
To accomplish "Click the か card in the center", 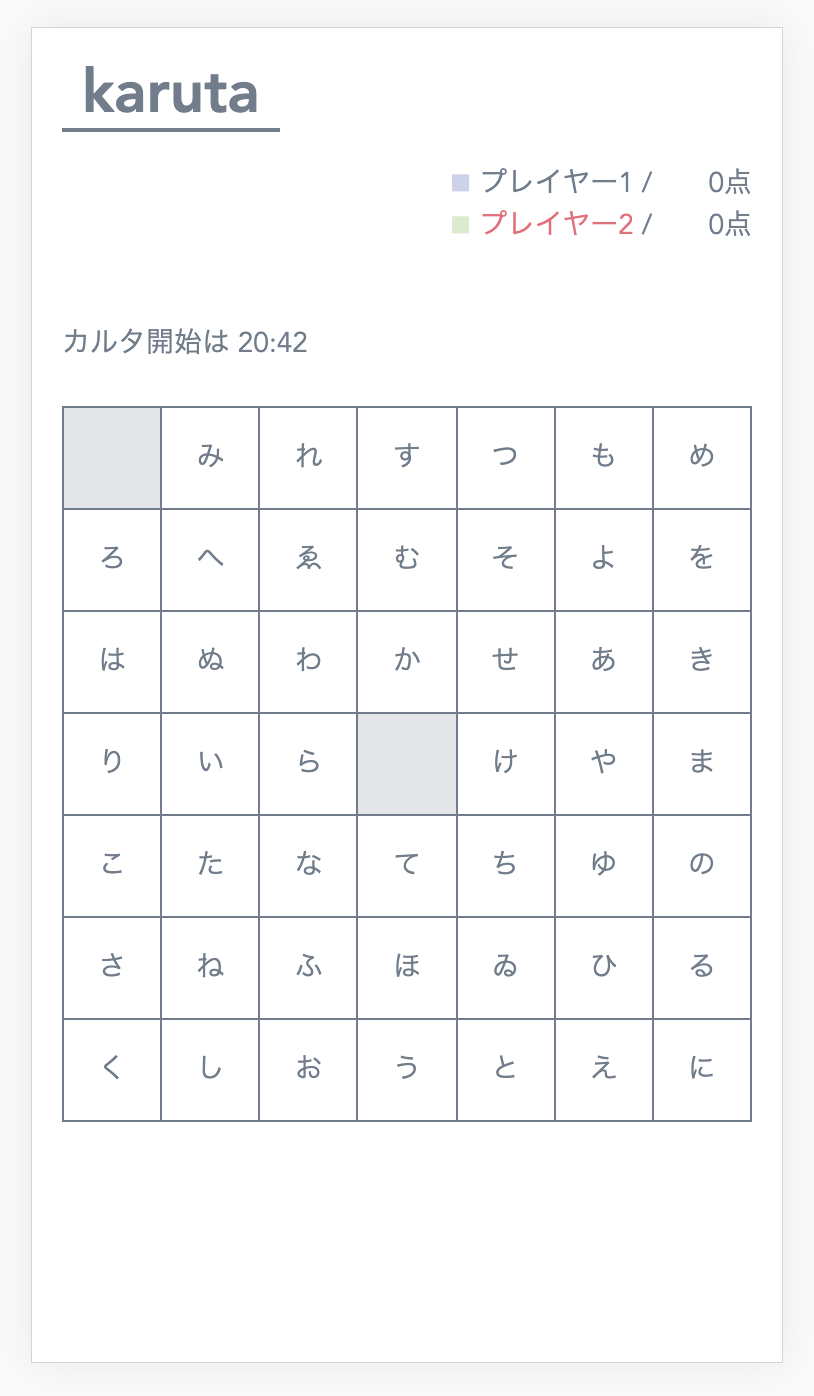I will [406, 661].
